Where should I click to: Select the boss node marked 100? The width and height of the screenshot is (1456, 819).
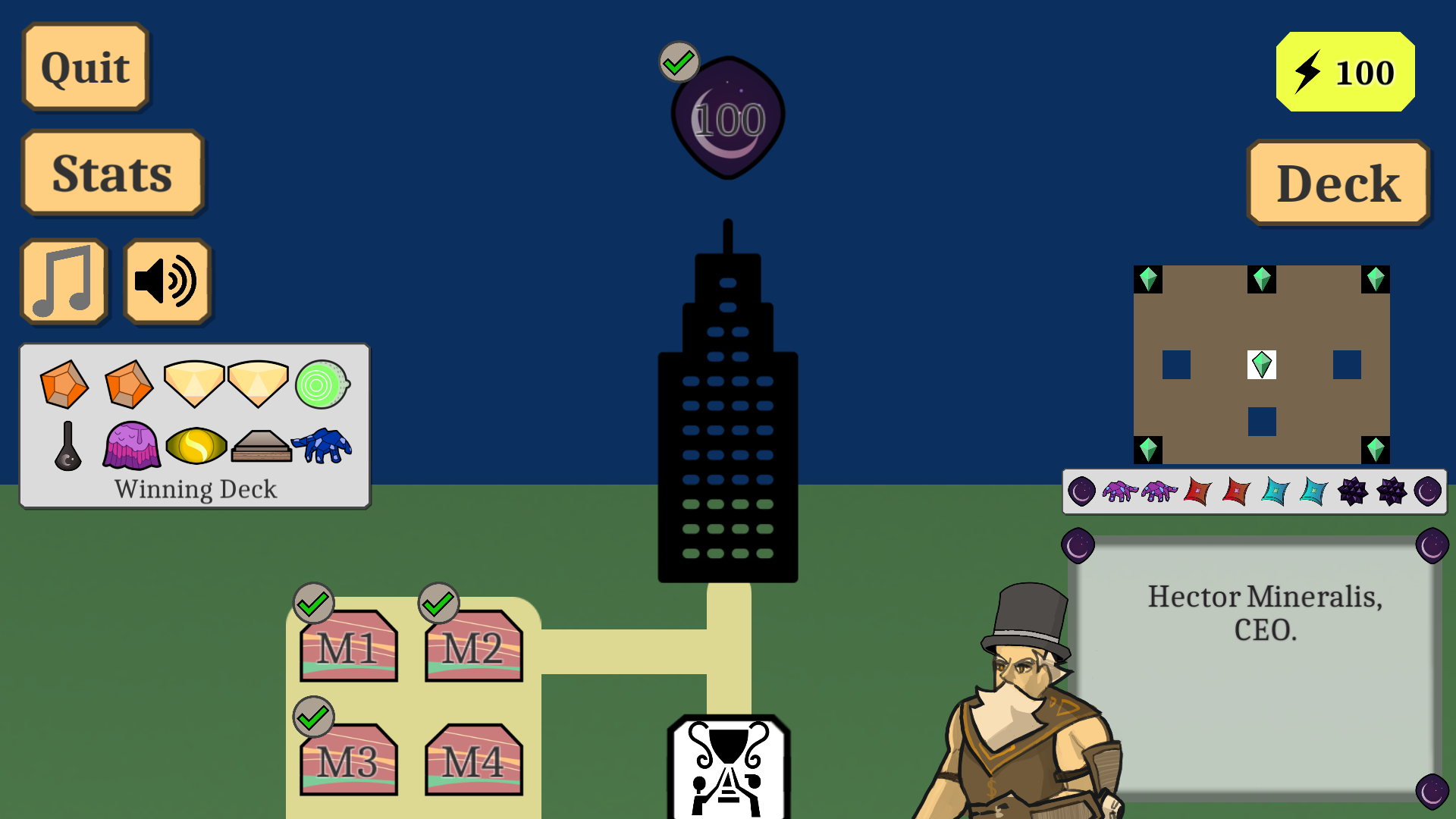[728, 118]
